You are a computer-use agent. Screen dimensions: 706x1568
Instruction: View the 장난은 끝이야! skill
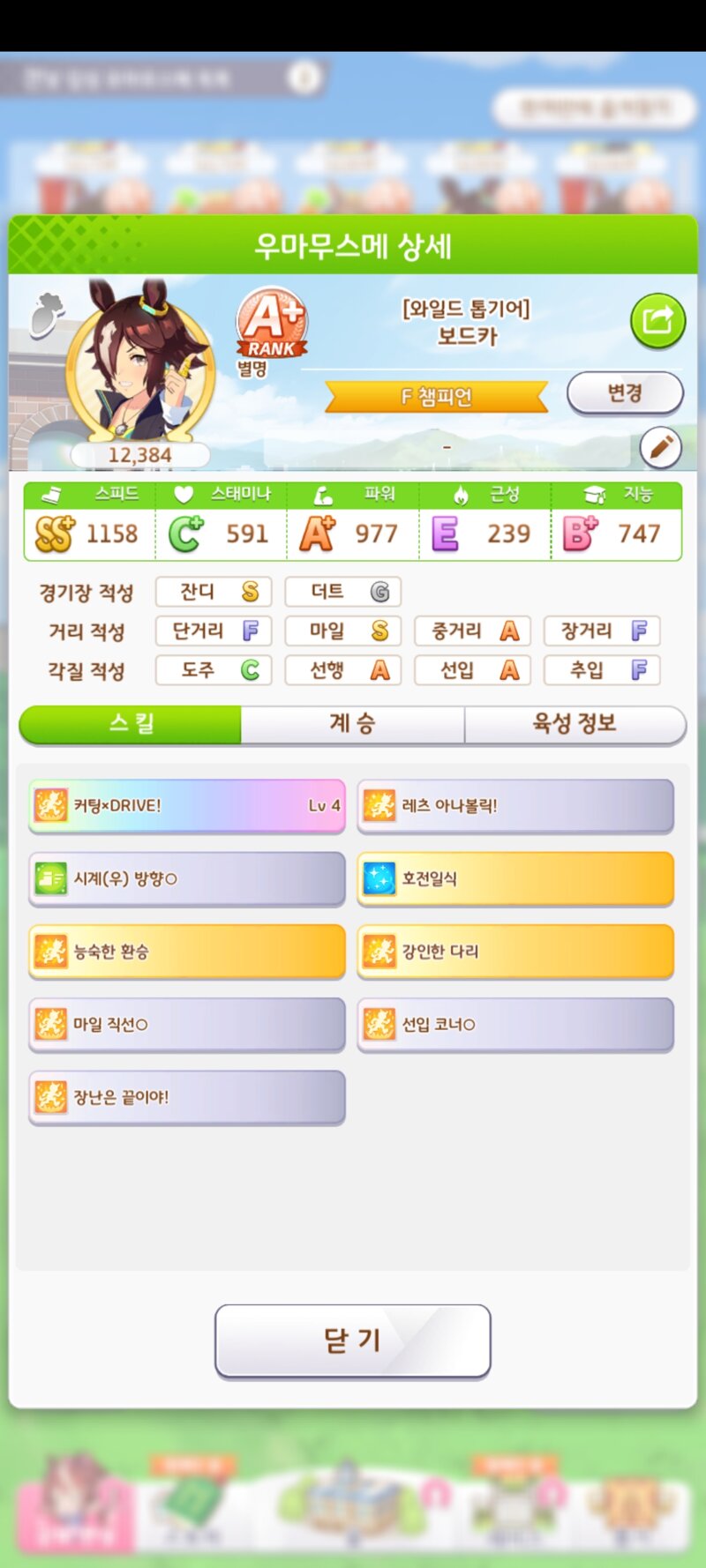click(x=187, y=1097)
